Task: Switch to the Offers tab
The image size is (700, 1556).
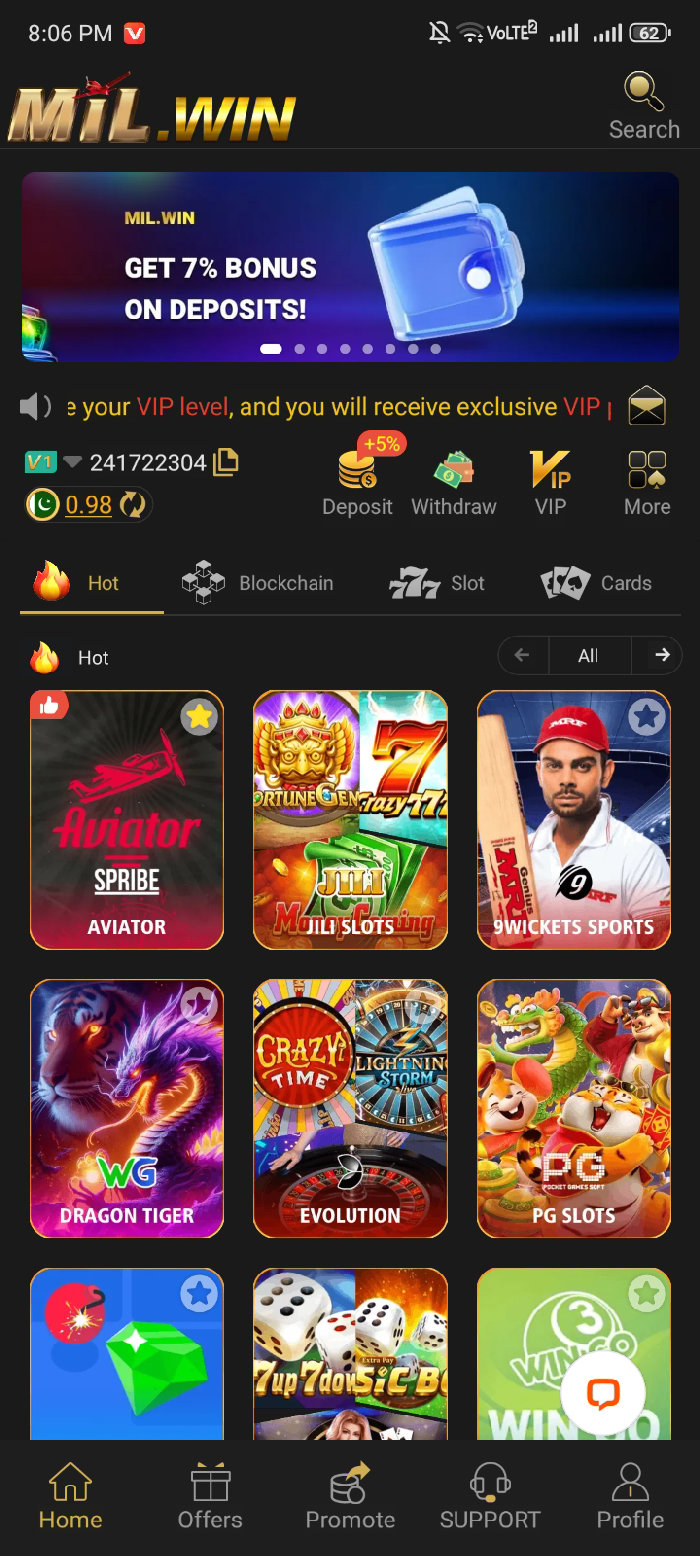Action: pyautogui.click(x=210, y=1497)
